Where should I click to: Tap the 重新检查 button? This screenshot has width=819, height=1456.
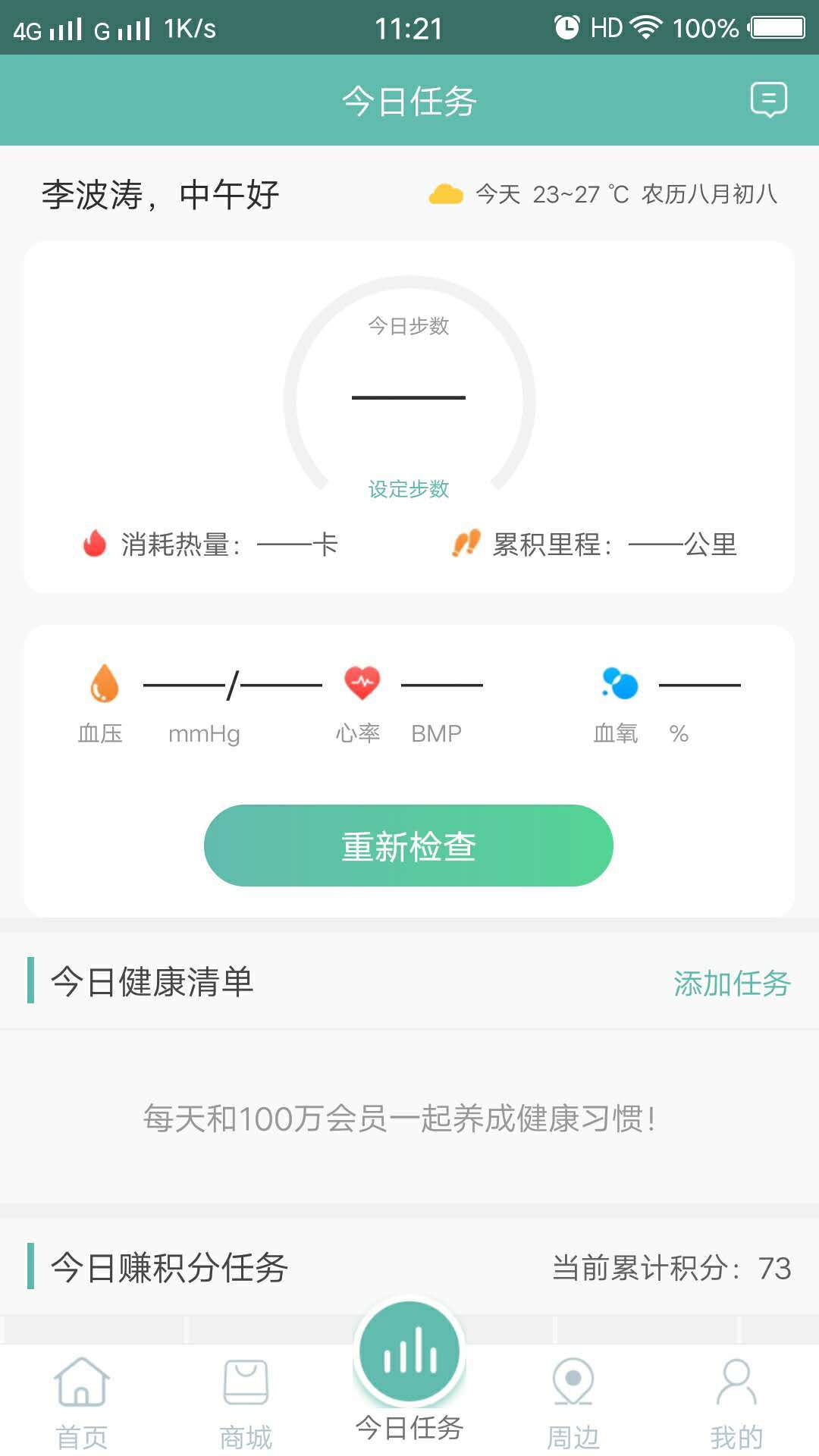pos(409,846)
